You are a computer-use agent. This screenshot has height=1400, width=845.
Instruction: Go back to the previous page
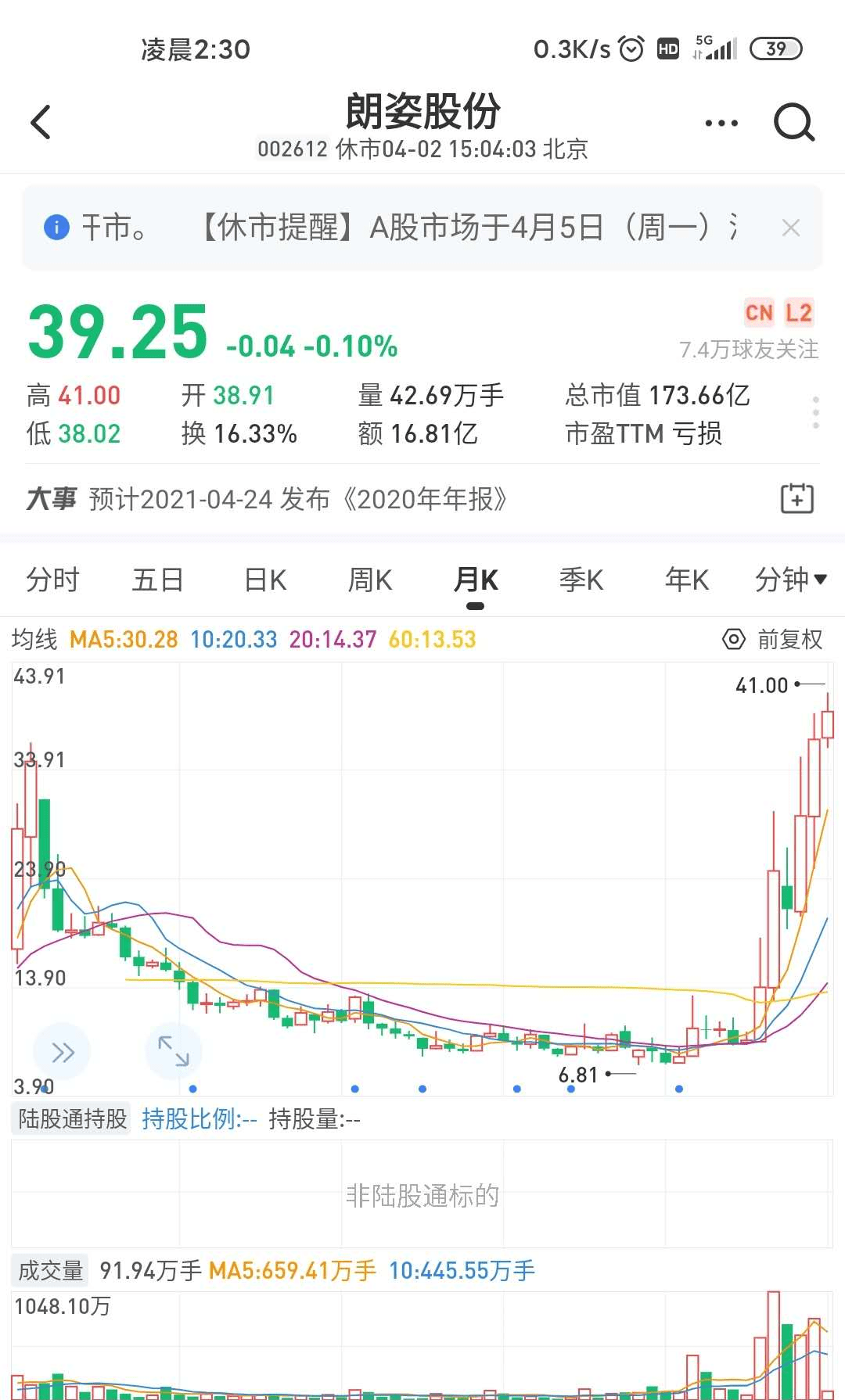41,123
